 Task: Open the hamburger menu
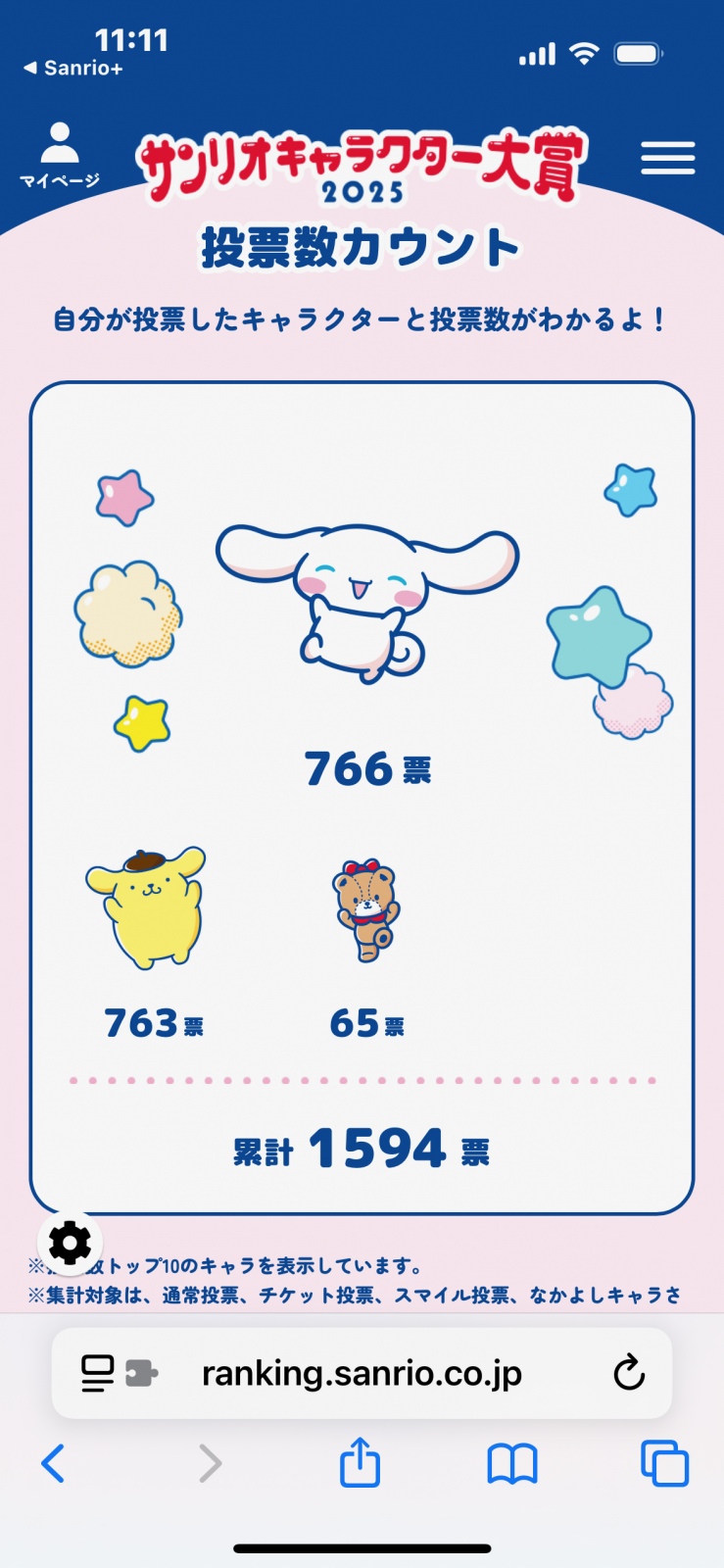tap(668, 158)
